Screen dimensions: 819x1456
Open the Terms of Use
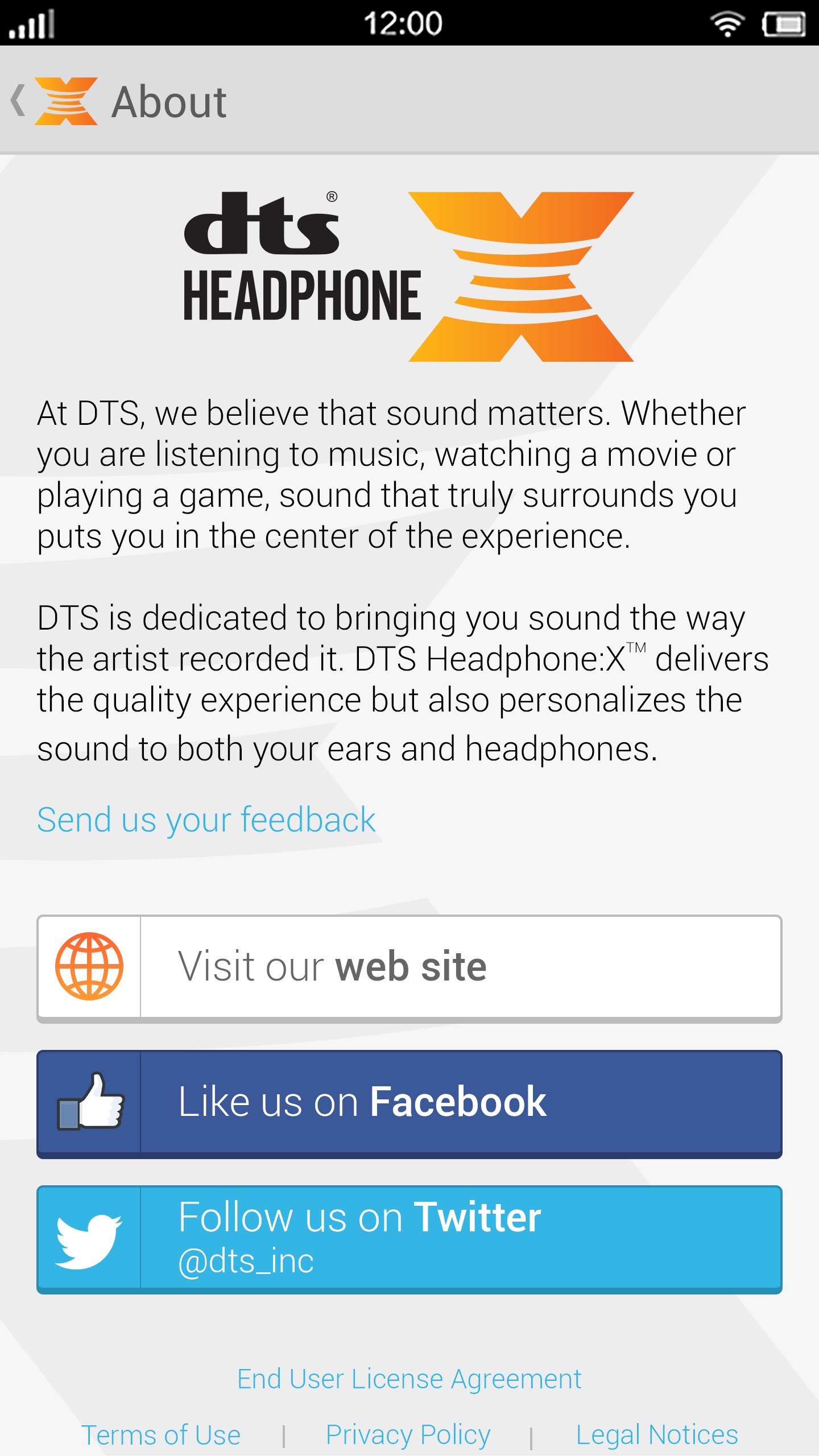(x=161, y=1435)
